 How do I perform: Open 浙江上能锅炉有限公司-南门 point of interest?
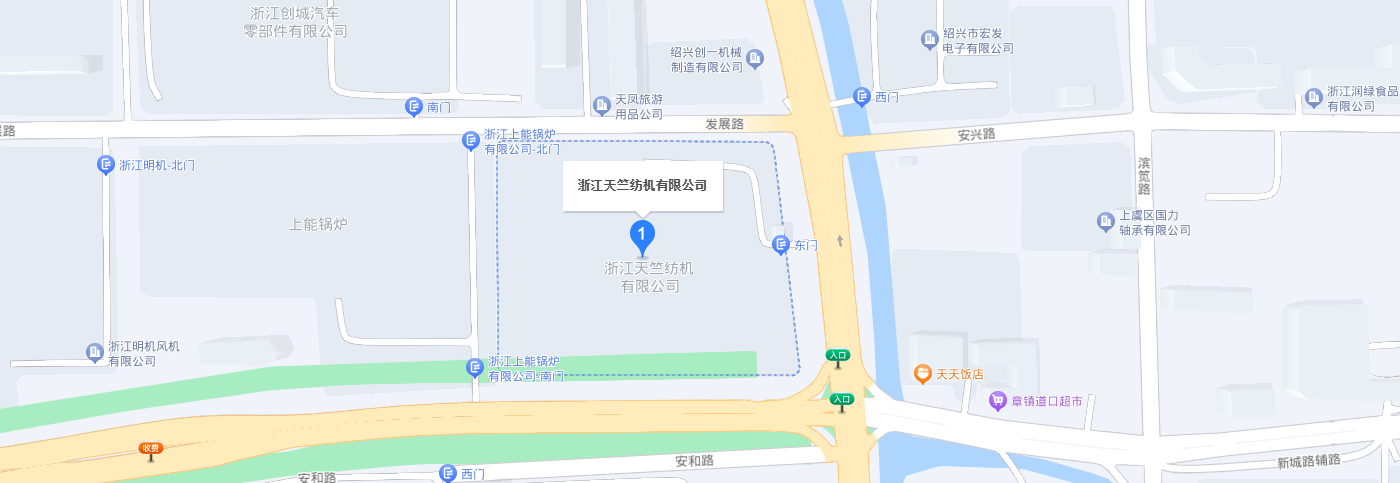click(475, 368)
